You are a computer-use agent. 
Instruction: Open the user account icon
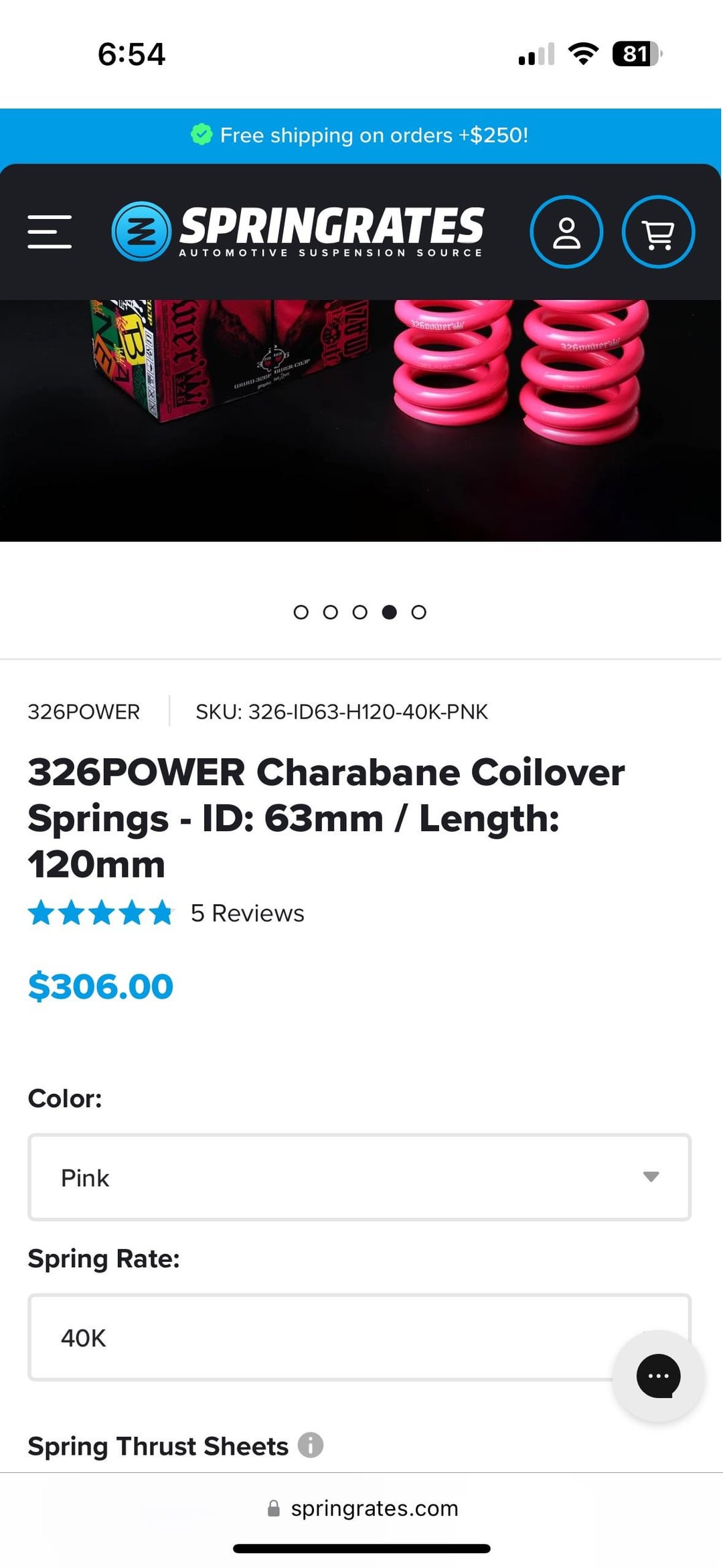click(x=566, y=232)
